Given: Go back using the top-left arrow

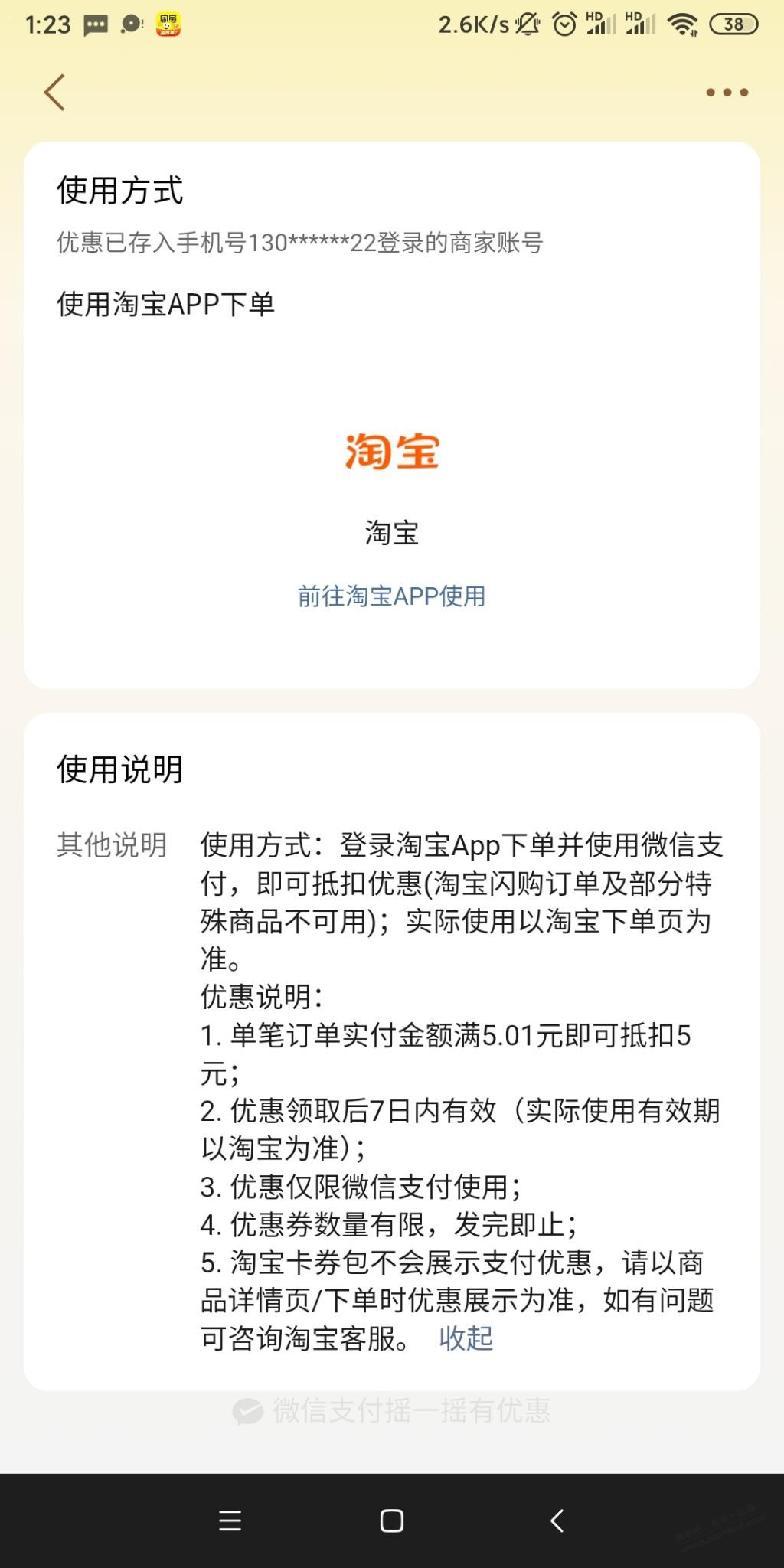Looking at the screenshot, I should [x=54, y=93].
